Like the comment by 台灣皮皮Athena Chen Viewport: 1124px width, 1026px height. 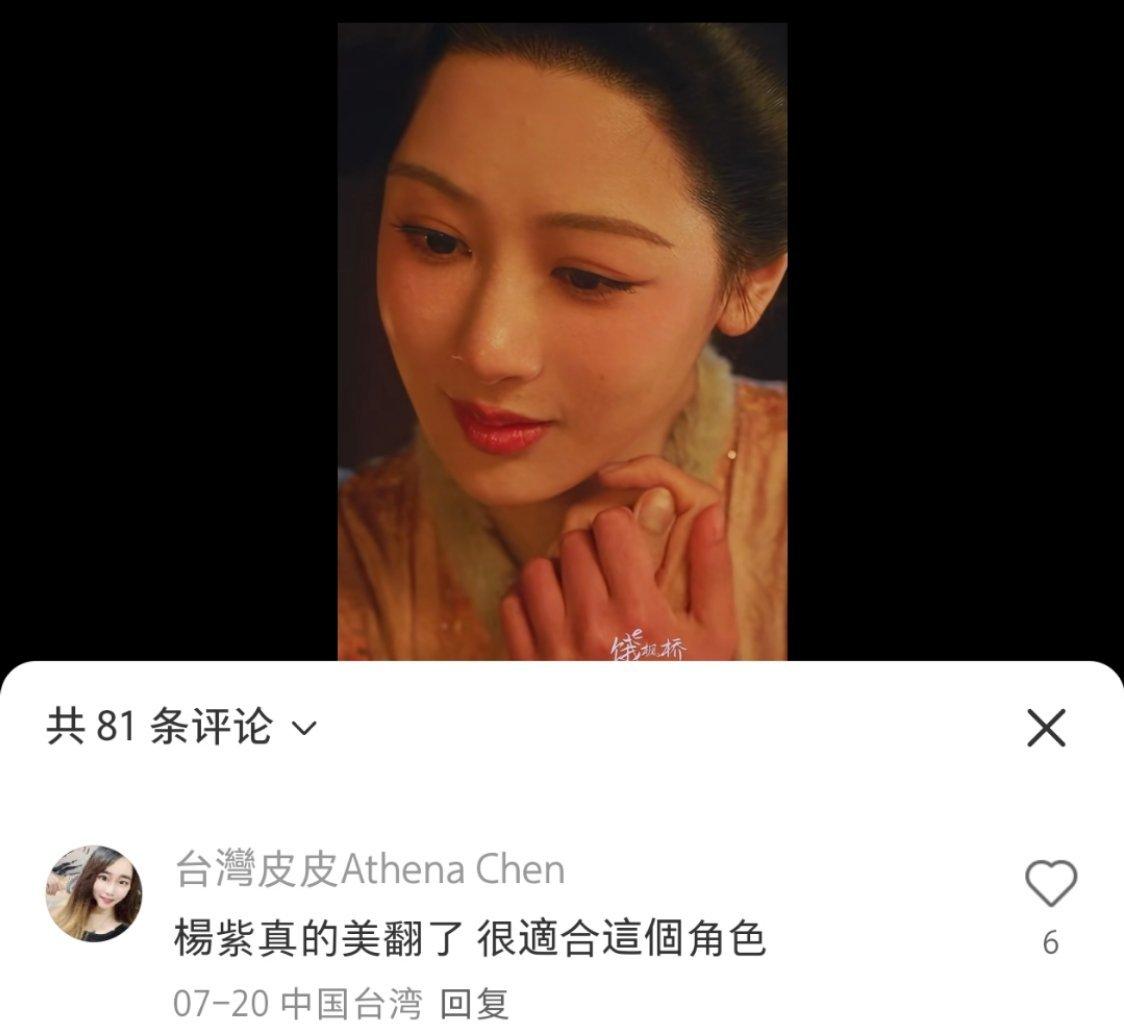pos(1050,885)
